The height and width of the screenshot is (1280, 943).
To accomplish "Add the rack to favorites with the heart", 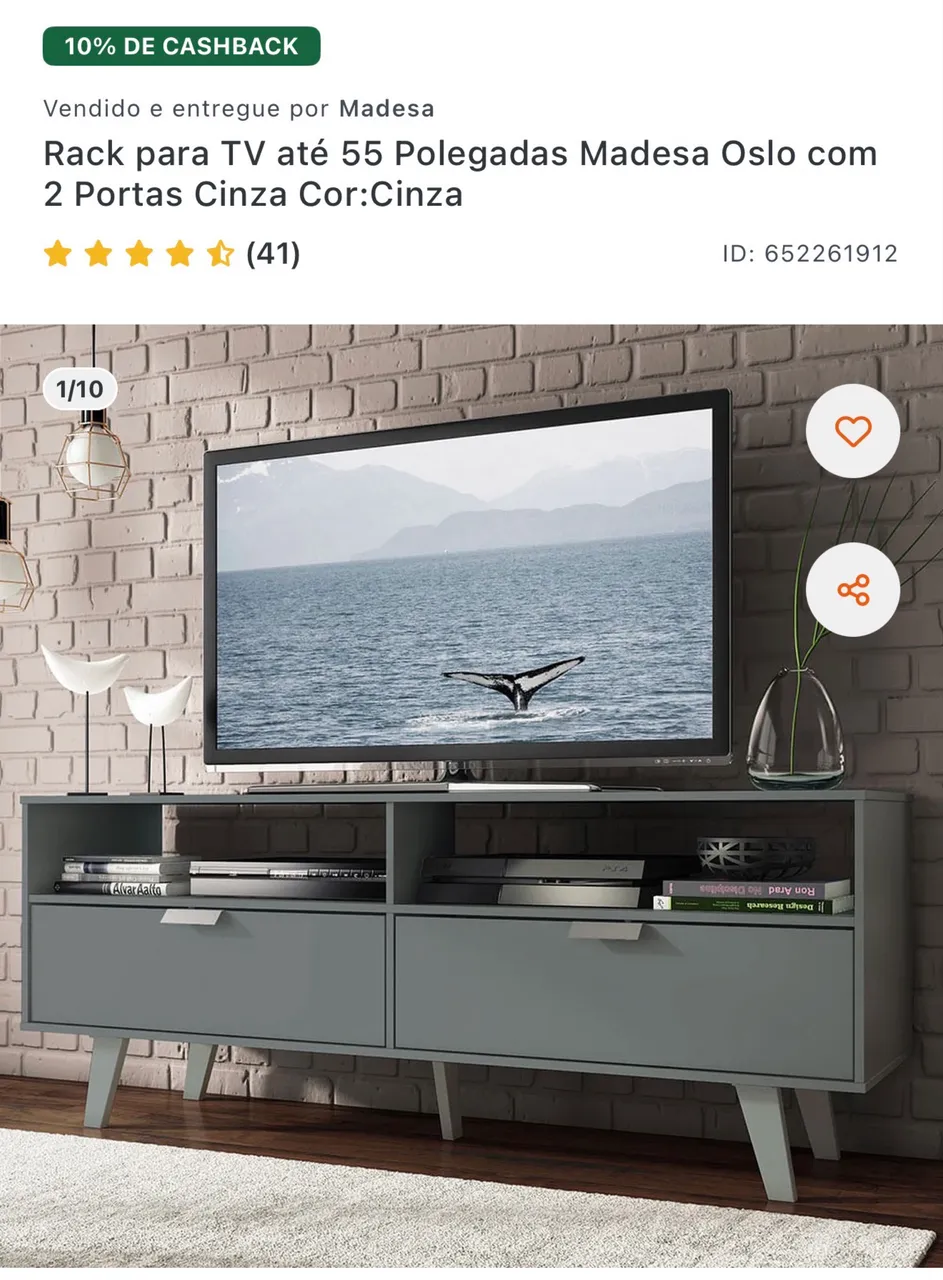I will point(853,432).
